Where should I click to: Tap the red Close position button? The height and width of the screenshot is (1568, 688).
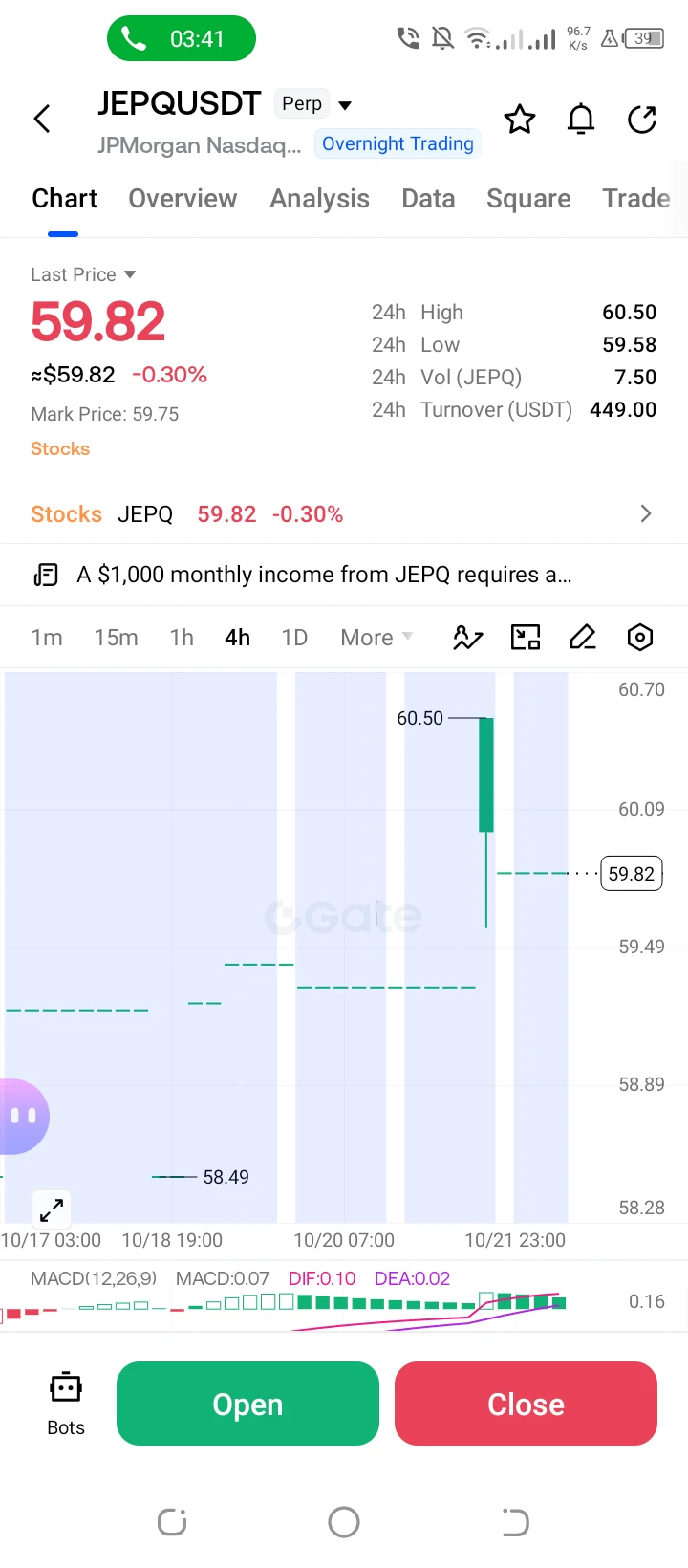click(x=526, y=1404)
